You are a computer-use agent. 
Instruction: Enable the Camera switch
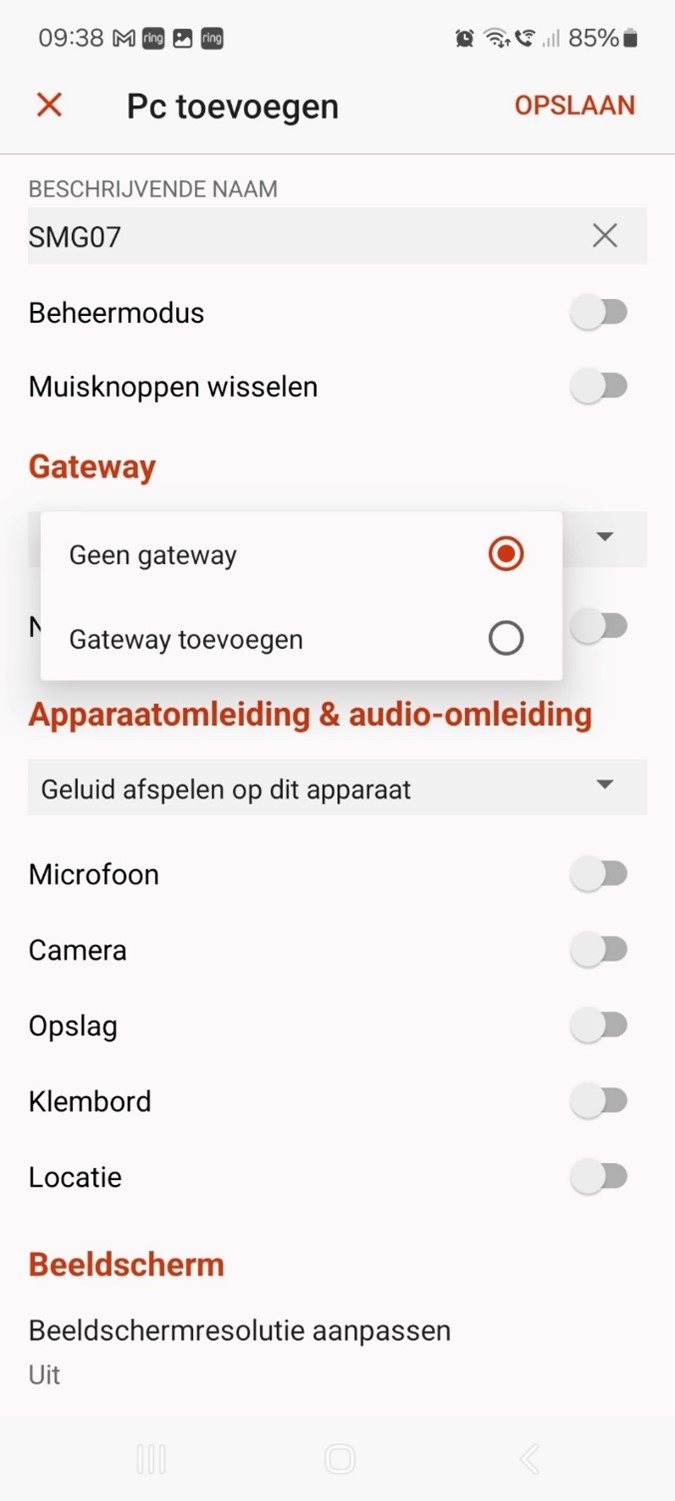tap(598, 950)
